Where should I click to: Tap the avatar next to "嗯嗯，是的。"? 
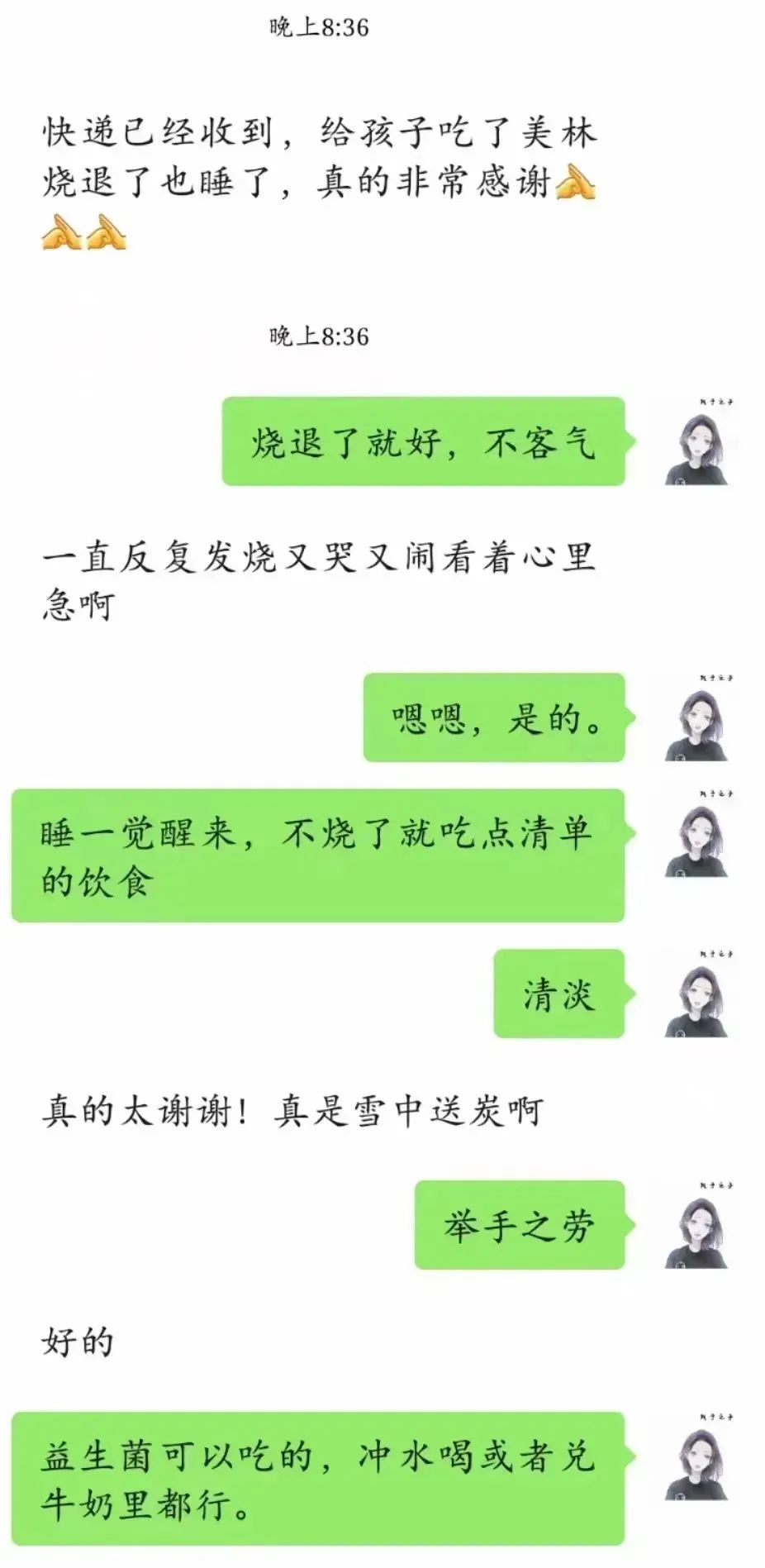click(696, 718)
